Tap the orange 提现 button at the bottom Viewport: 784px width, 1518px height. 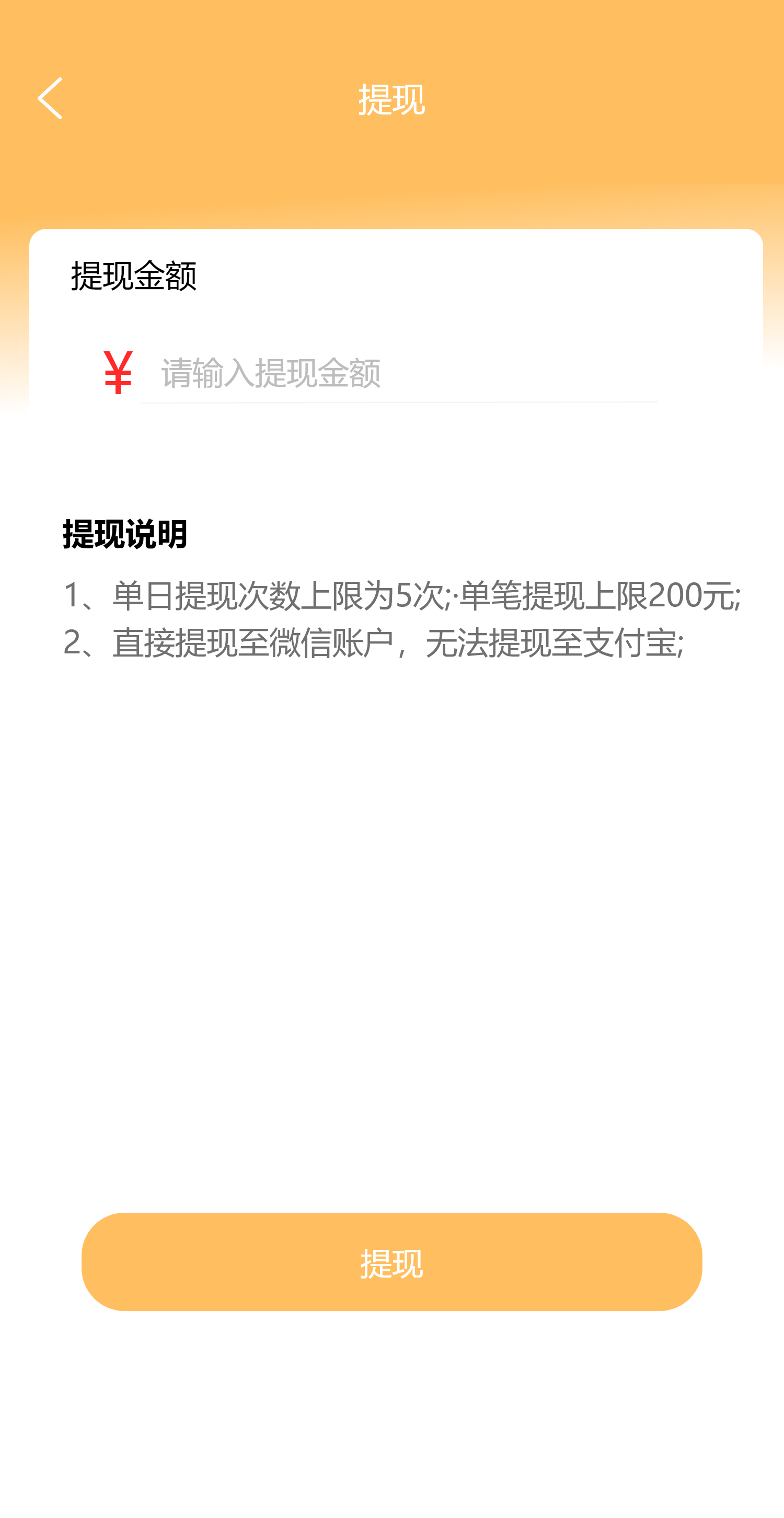391,1261
